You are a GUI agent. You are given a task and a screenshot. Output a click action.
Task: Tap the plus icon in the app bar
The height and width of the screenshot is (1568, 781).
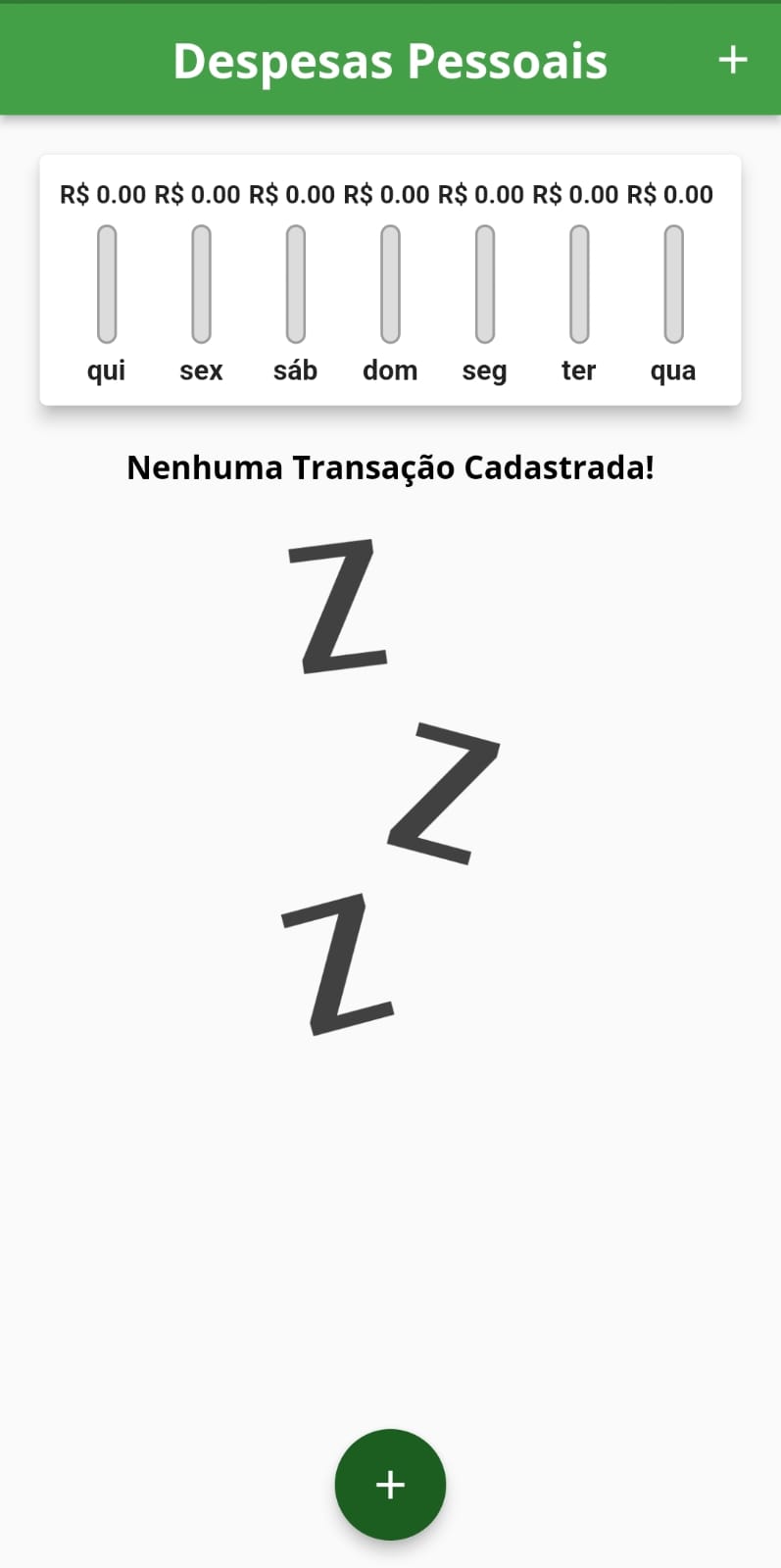(732, 60)
